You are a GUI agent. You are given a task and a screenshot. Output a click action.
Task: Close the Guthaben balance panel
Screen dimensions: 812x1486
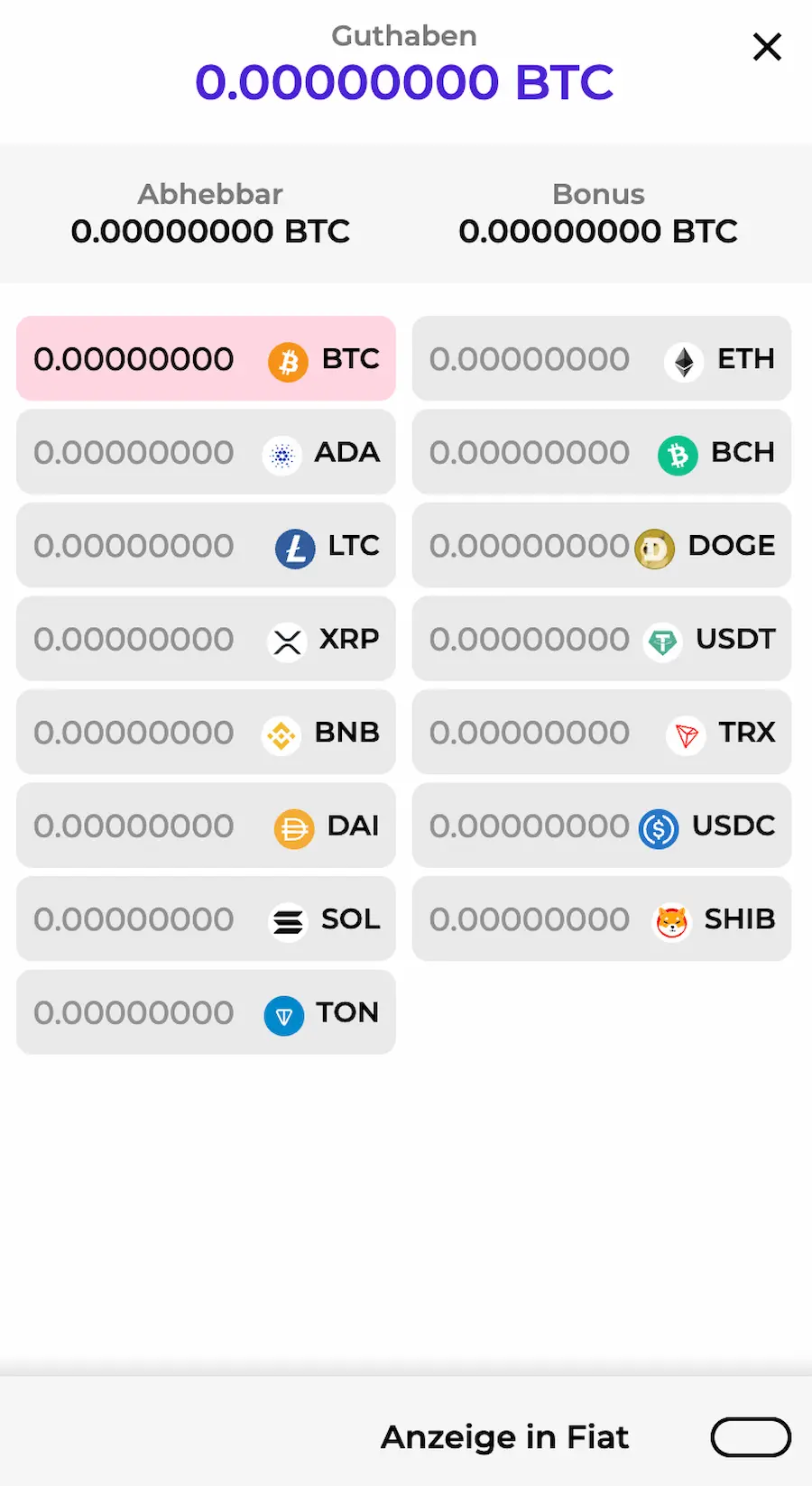pos(767,47)
